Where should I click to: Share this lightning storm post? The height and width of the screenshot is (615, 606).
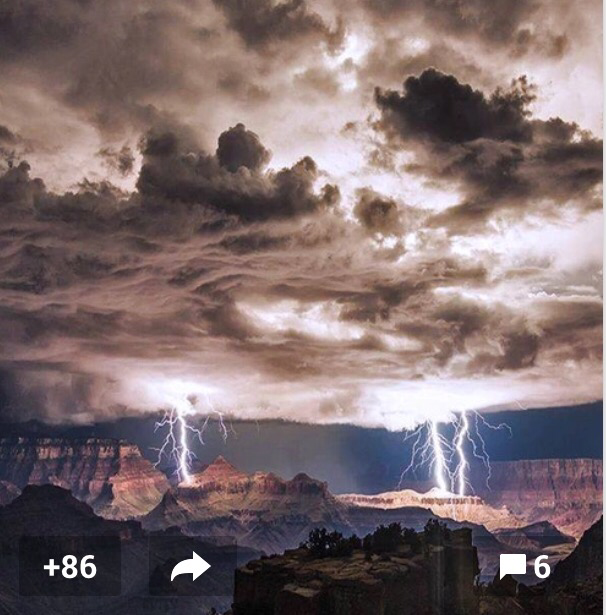click(x=190, y=567)
